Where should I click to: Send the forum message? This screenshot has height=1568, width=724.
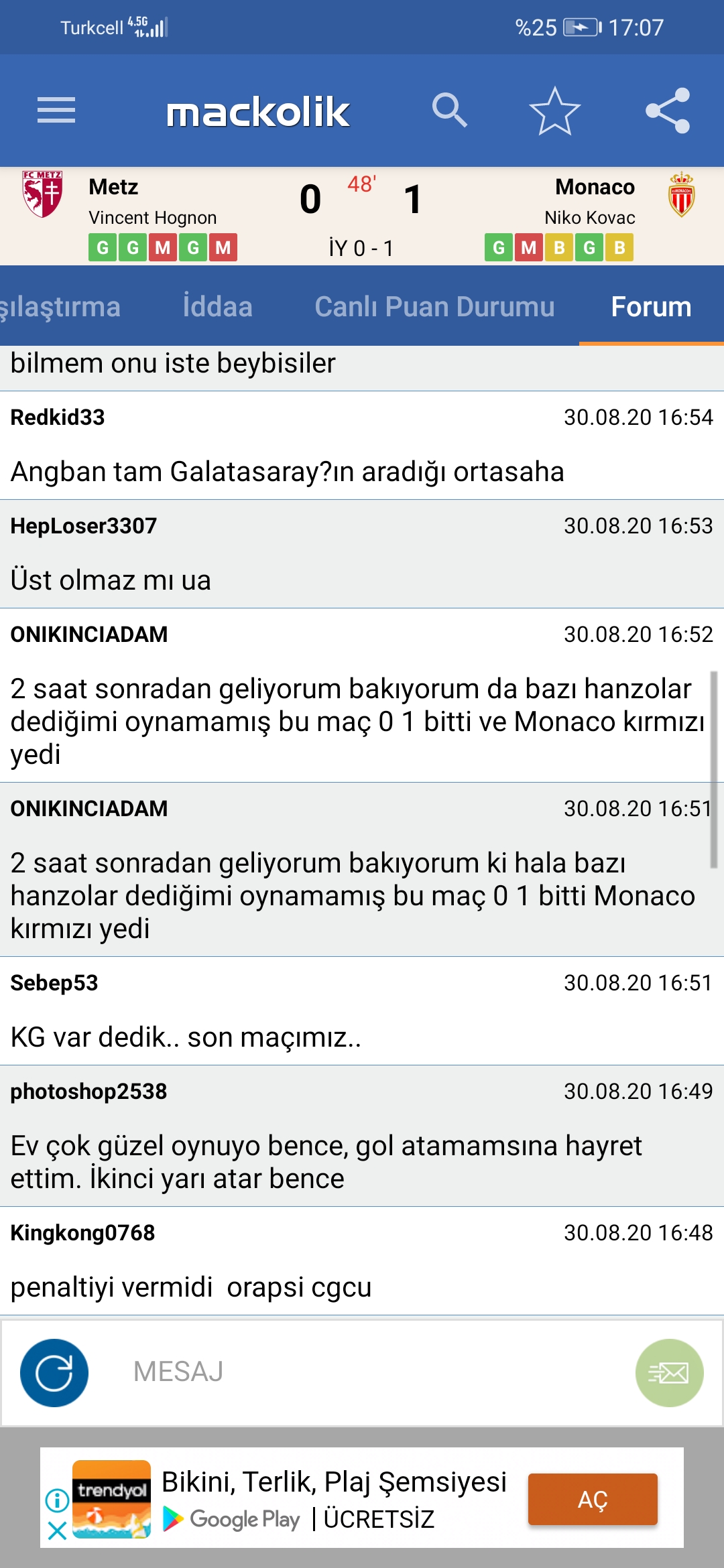[x=669, y=1373]
